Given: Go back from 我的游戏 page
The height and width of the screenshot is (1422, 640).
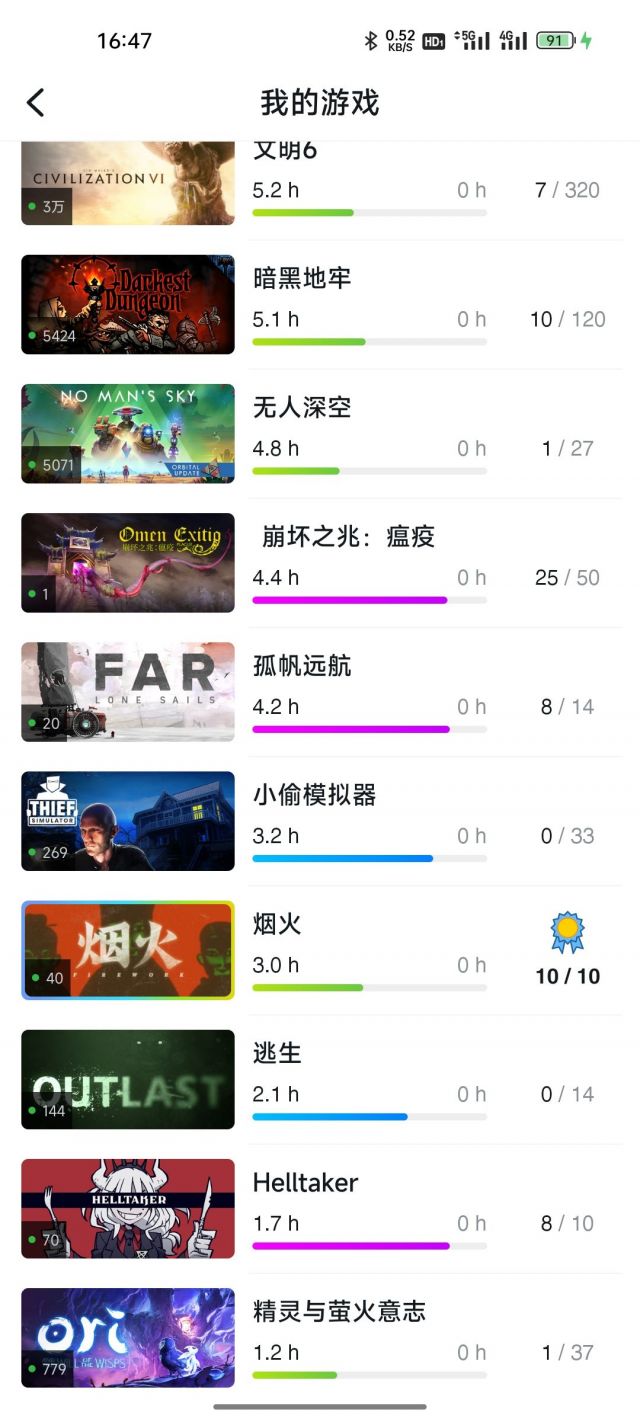Looking at the screenshot, I should click(36, 102).
